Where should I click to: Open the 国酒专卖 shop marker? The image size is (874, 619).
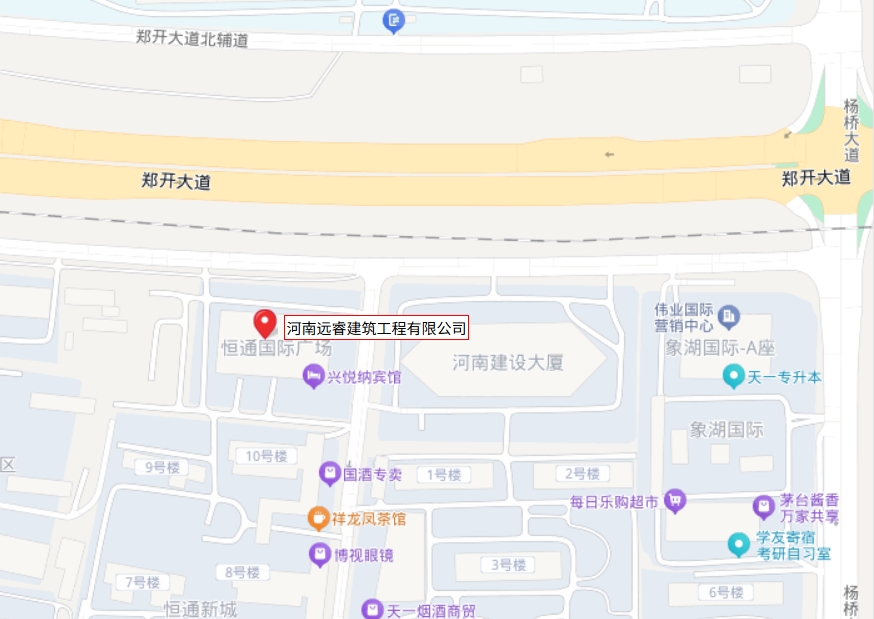coord(330,473)
